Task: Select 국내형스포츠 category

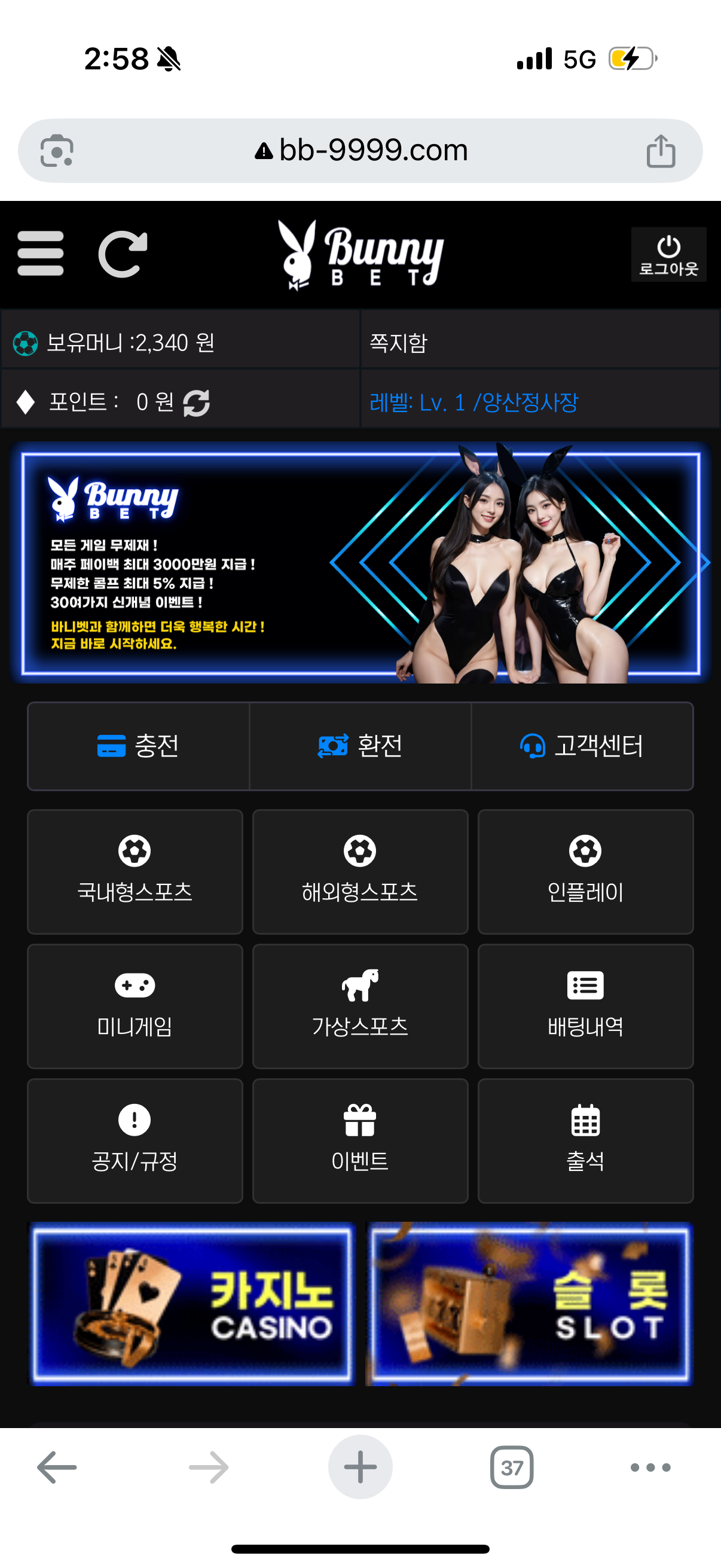Action: click(135, 871)
